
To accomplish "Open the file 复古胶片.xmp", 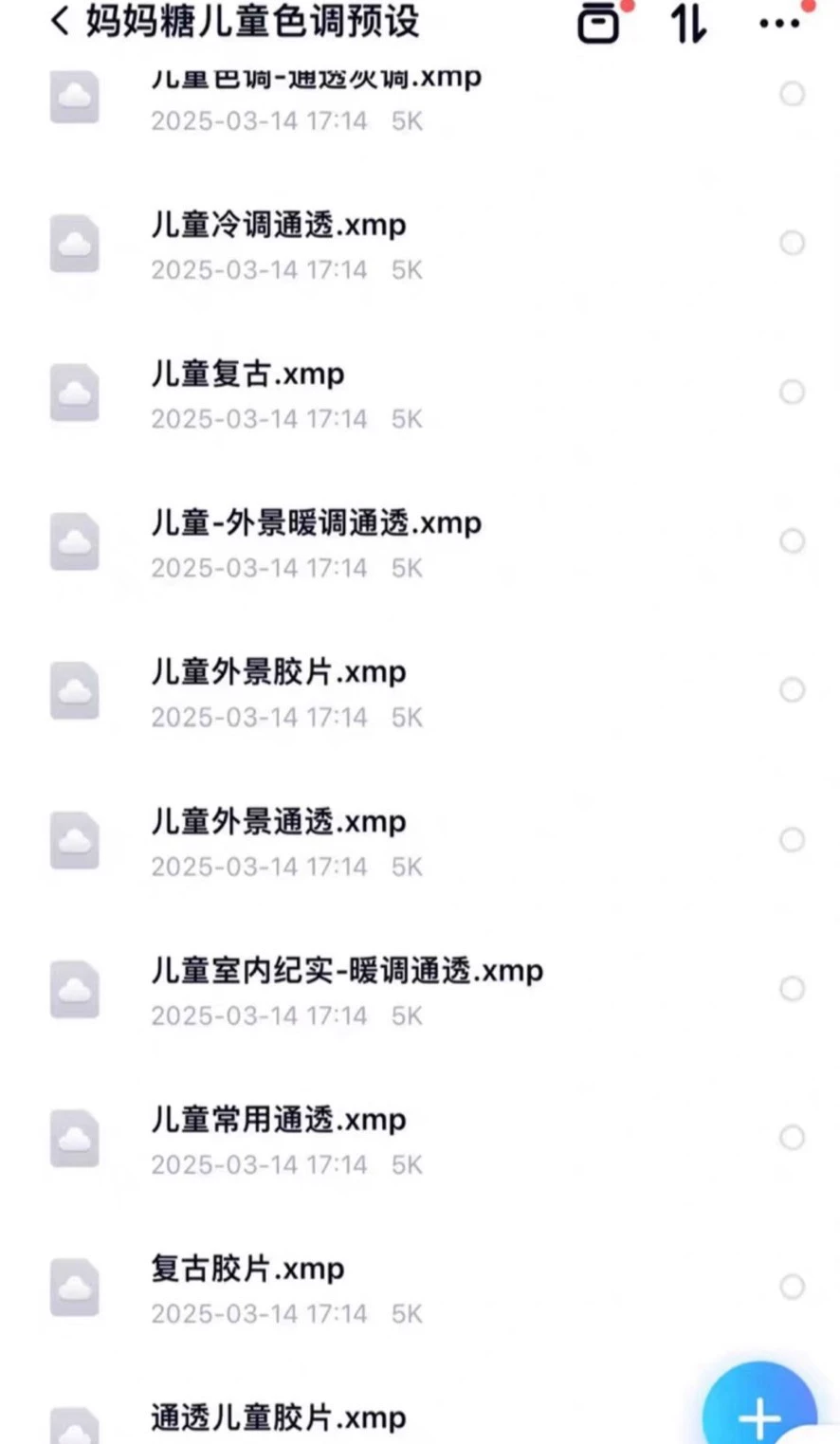I will coord(247,1269).
